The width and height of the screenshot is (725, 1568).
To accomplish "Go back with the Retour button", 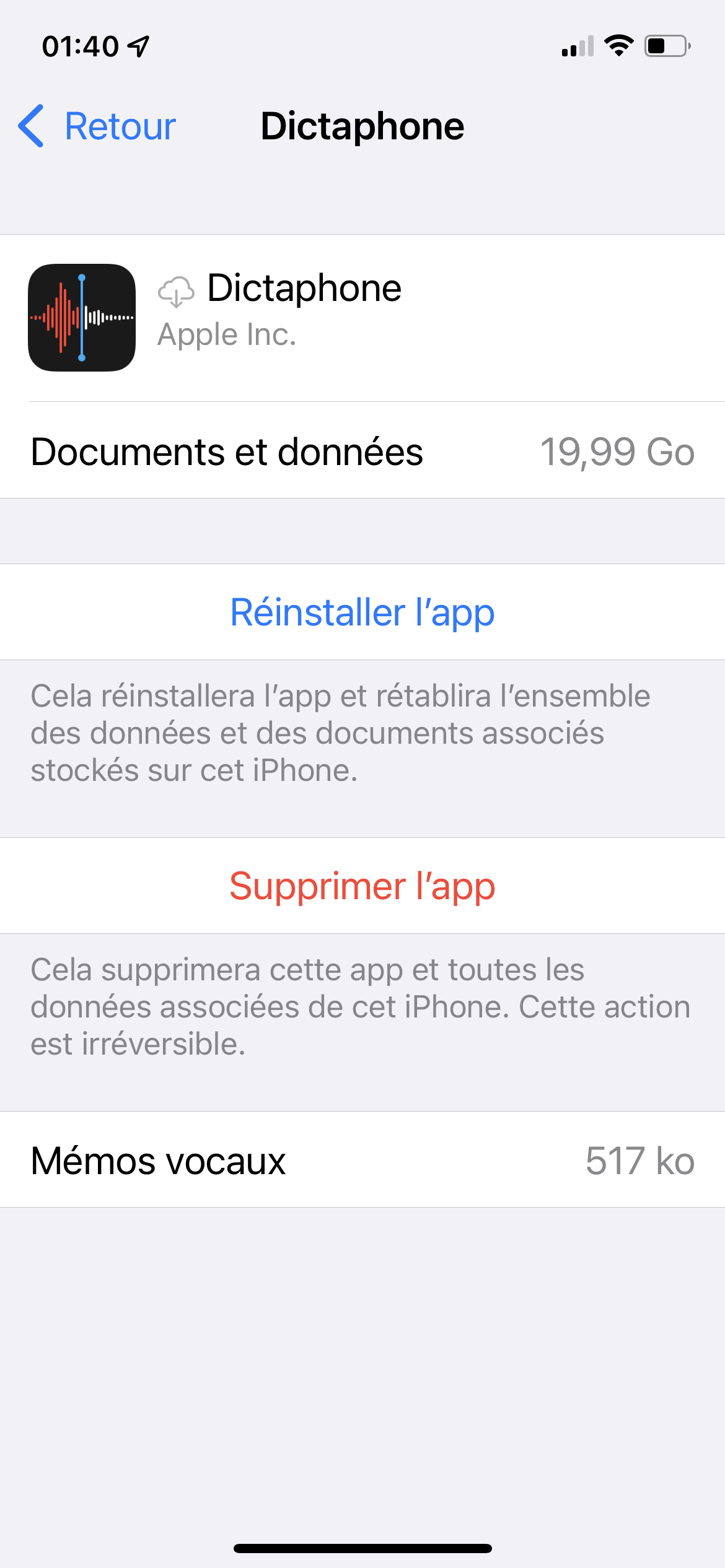I will click(x=98, y=126).
